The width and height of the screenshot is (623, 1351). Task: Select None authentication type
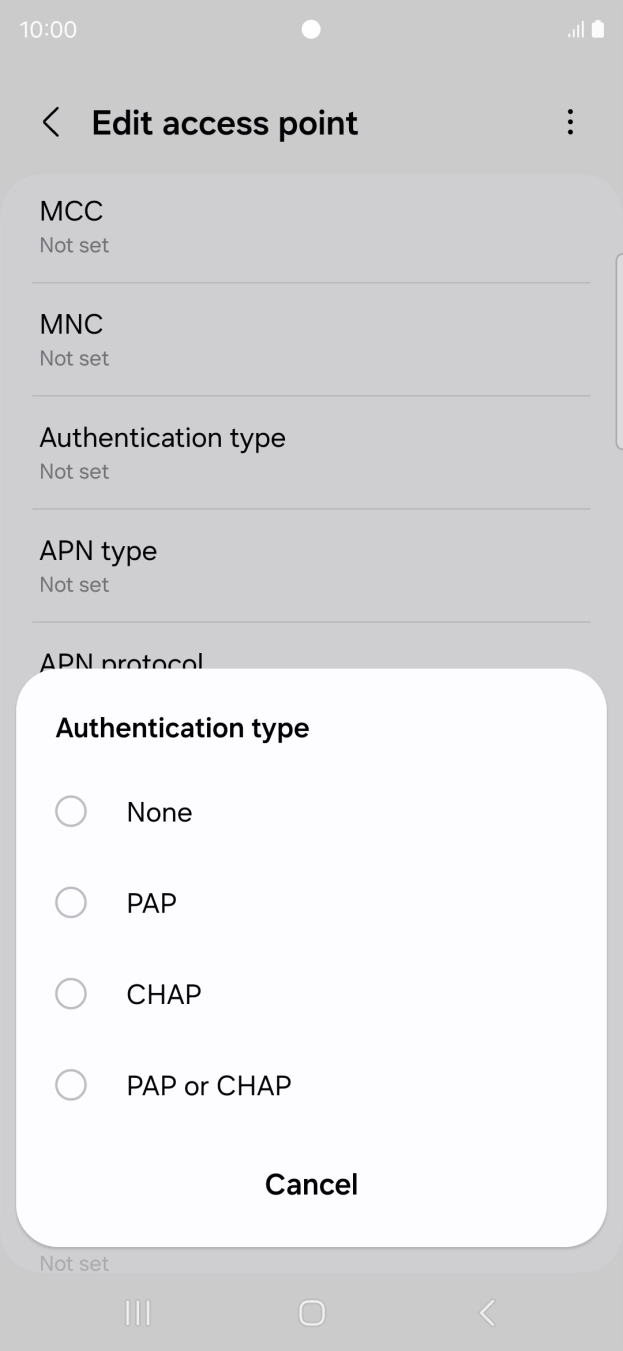tap(311, 812)
